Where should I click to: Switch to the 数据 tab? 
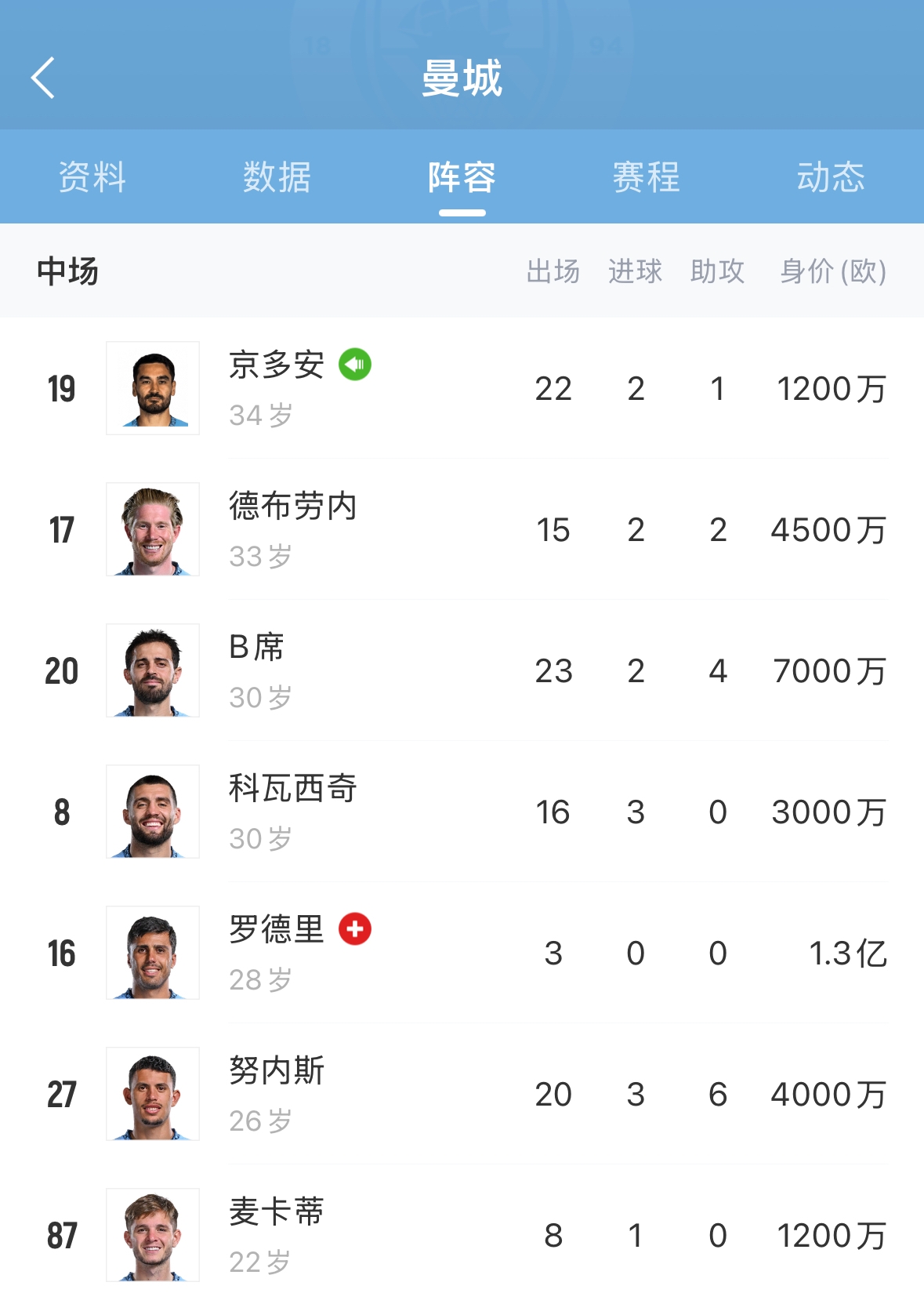point(277,177)
